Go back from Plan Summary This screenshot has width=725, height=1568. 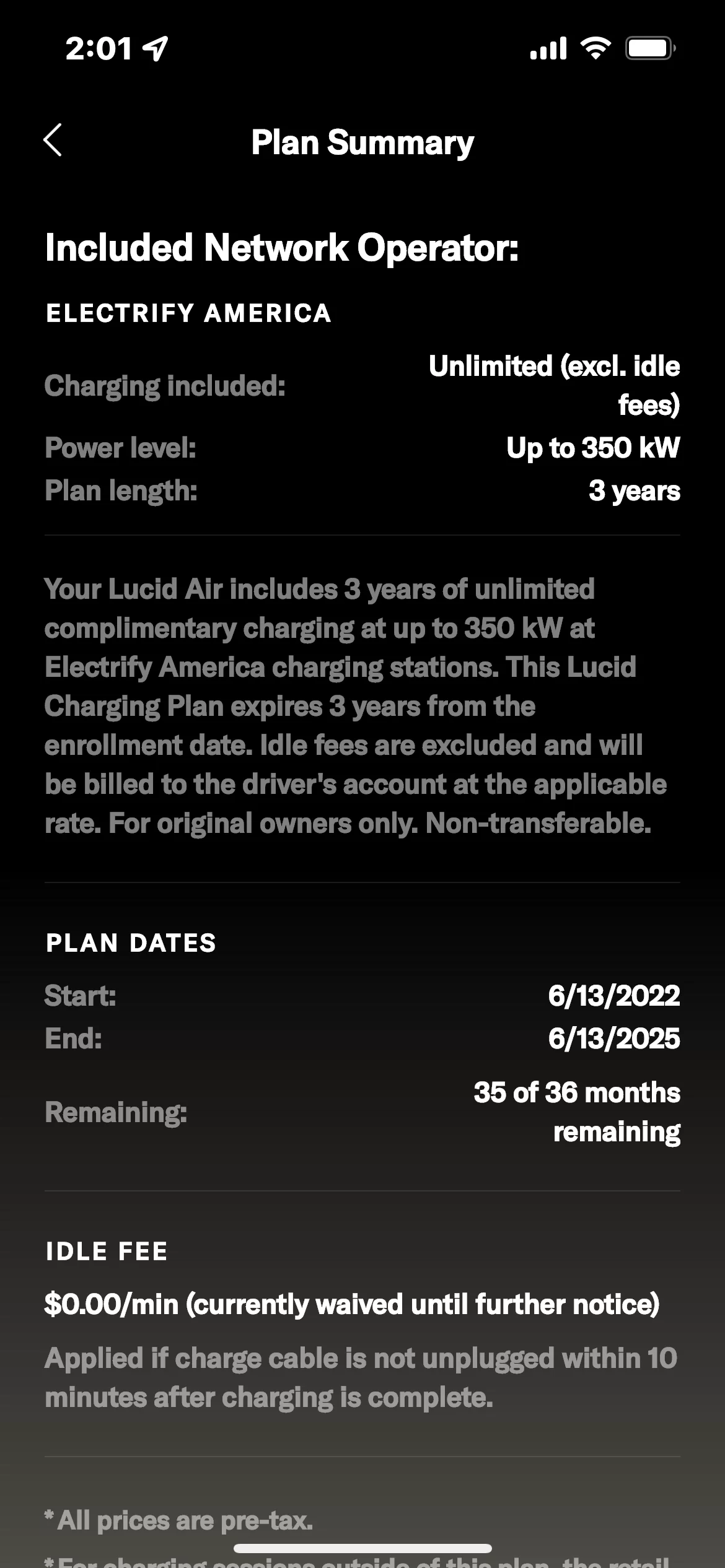(x=53, y=140)
